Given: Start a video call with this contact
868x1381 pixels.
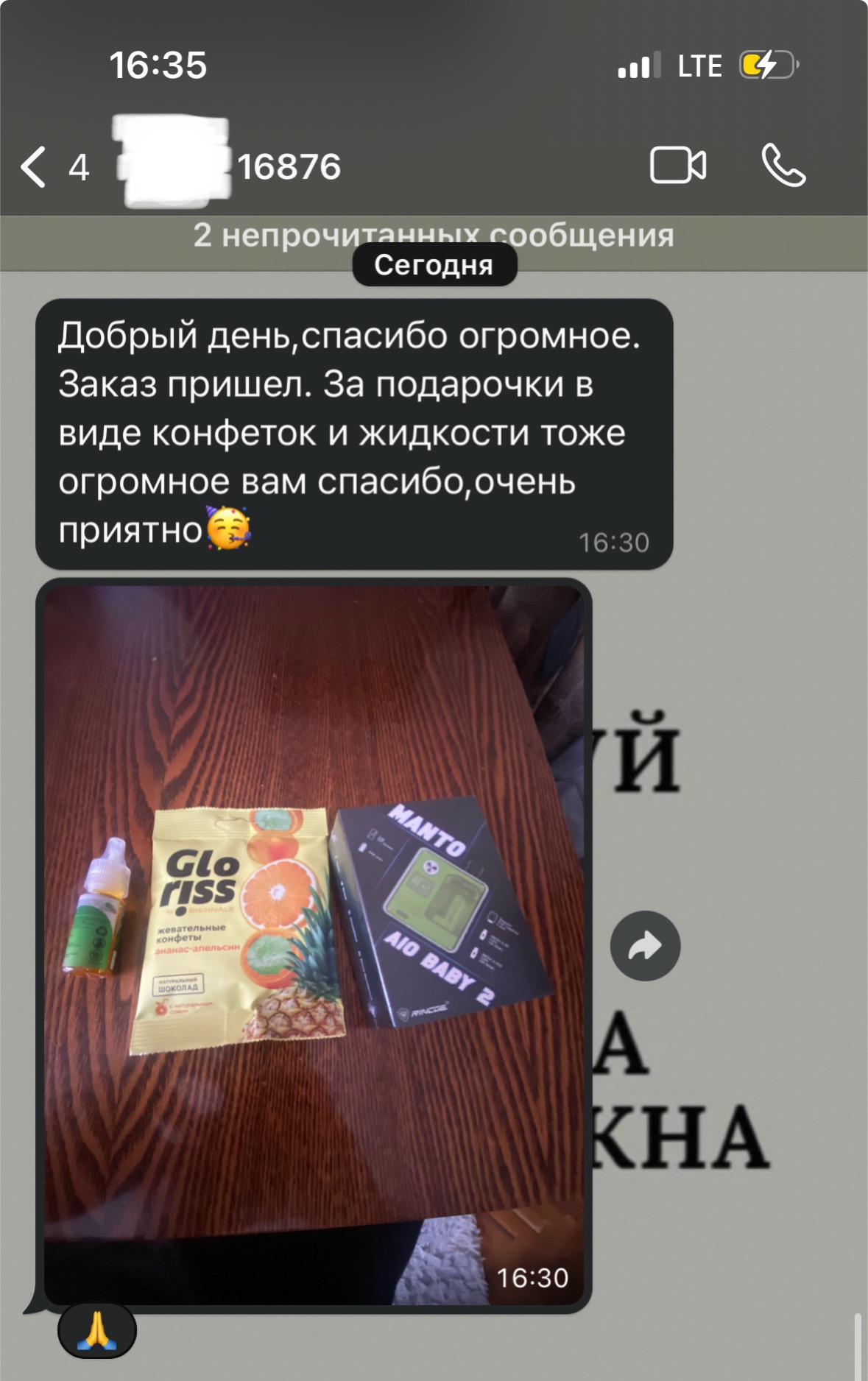Looking at the screenshot, I should (x=678, y=165).
